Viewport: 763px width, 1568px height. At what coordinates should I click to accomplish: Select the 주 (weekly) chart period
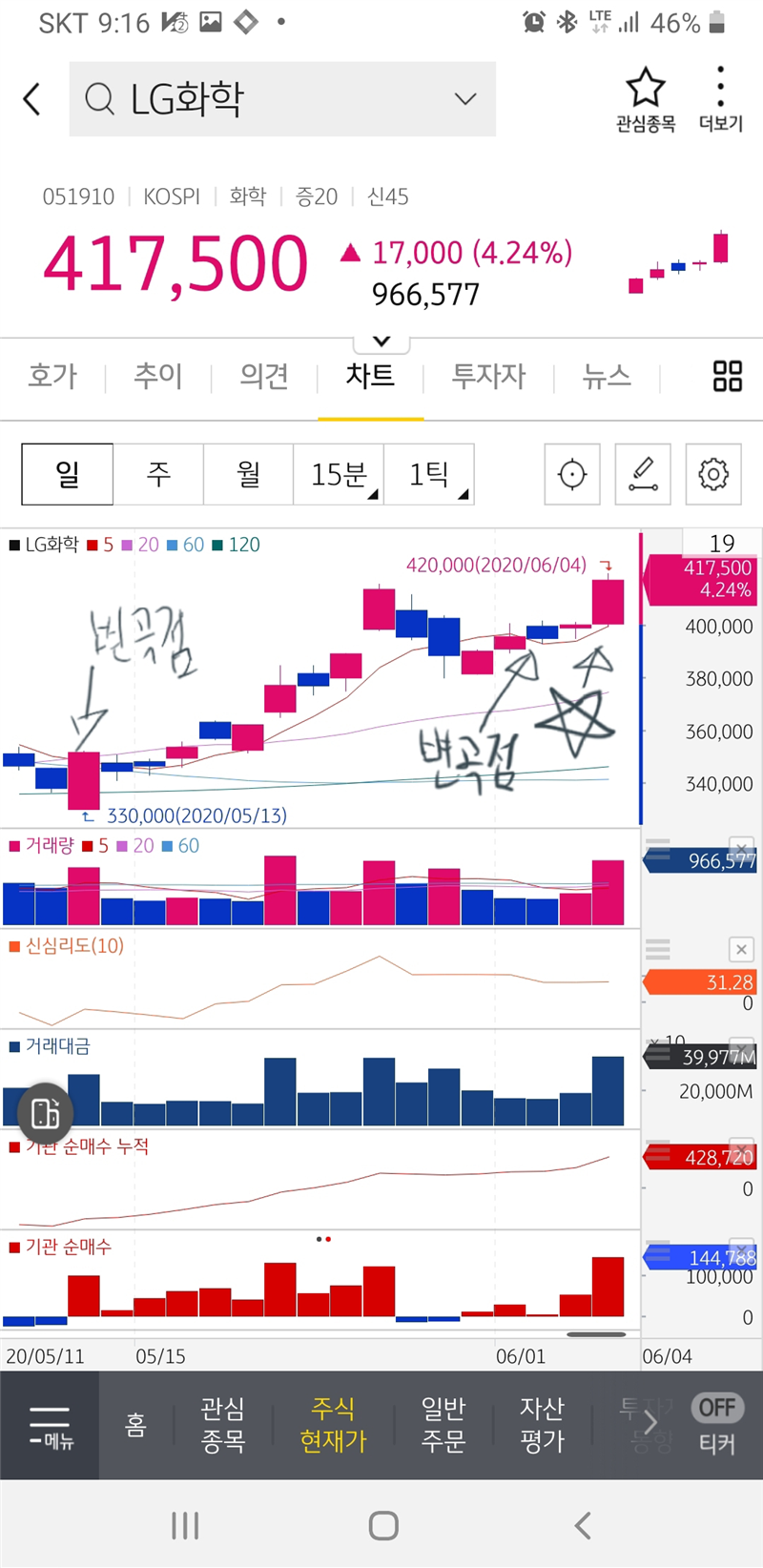point(158,474)
